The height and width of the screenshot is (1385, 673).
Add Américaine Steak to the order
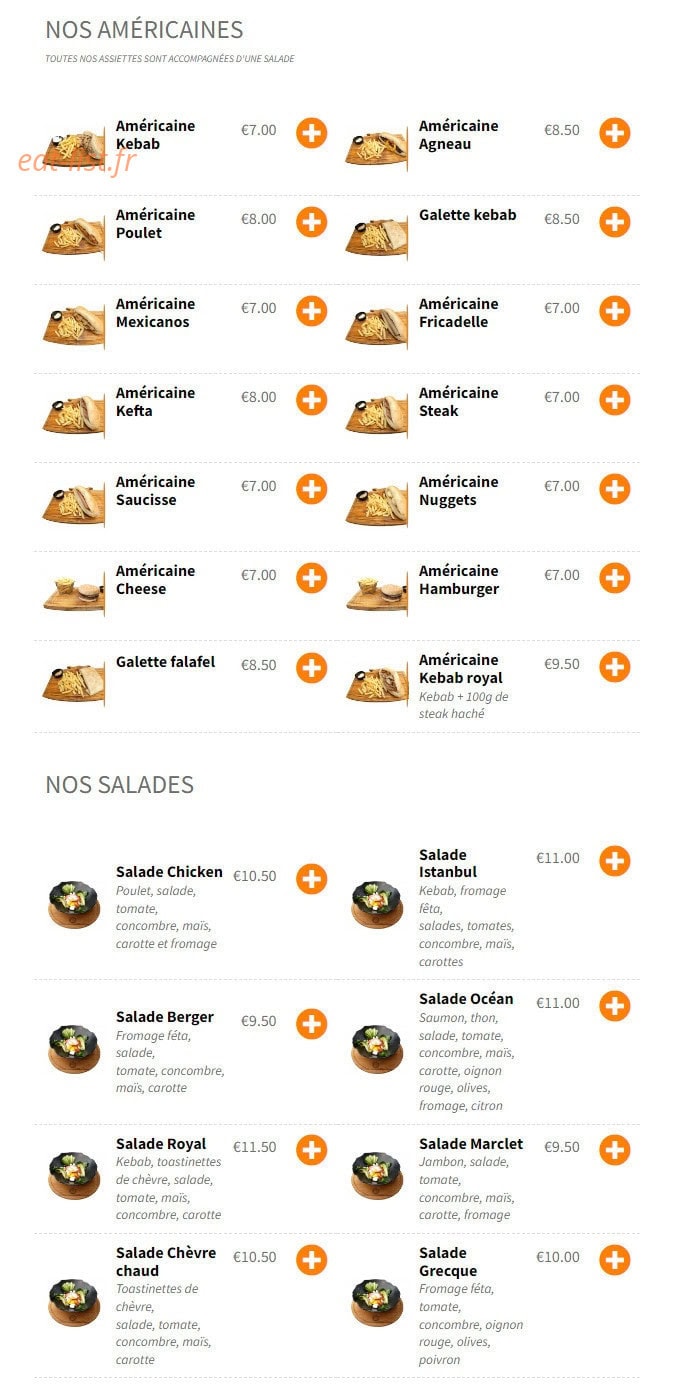[x=614, y=399]
